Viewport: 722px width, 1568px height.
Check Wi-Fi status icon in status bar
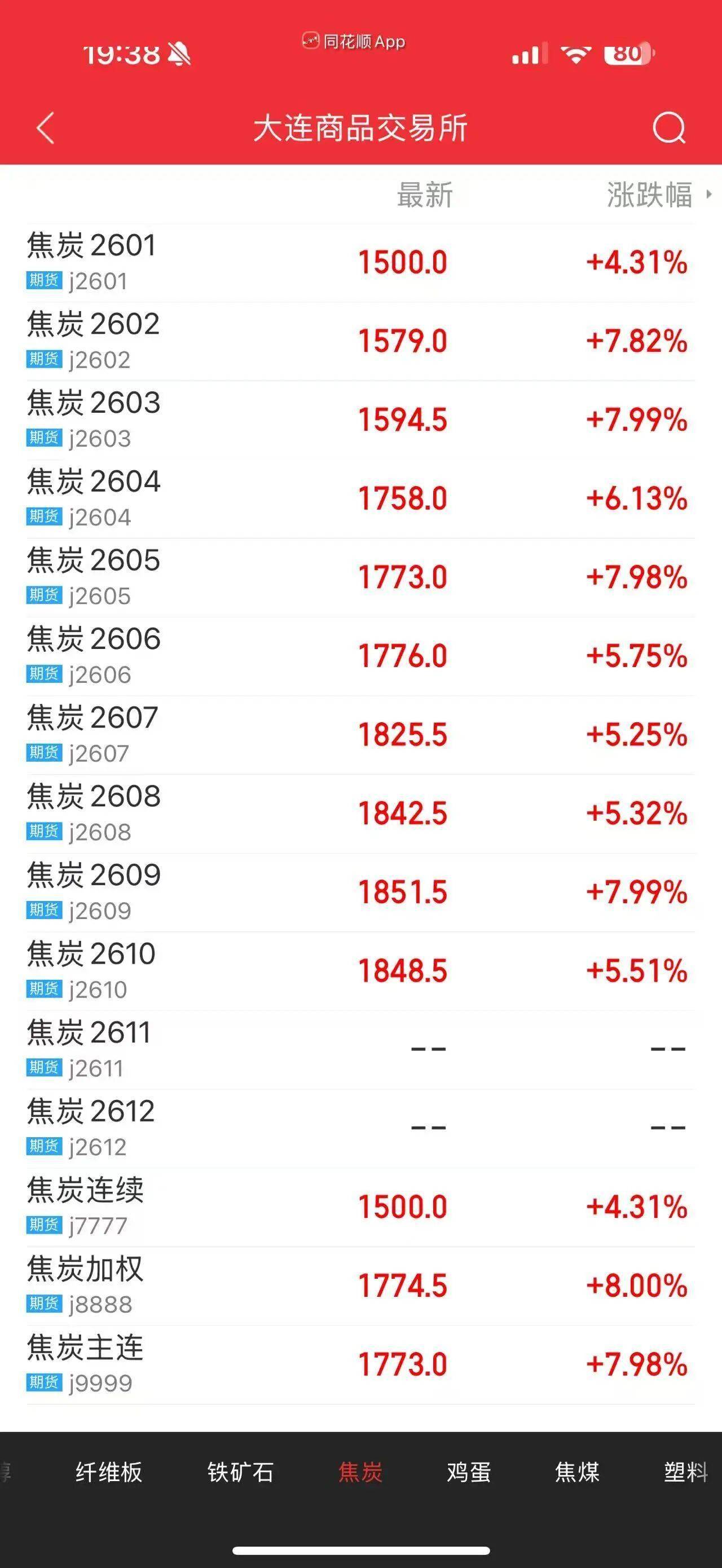coord(574,54)
